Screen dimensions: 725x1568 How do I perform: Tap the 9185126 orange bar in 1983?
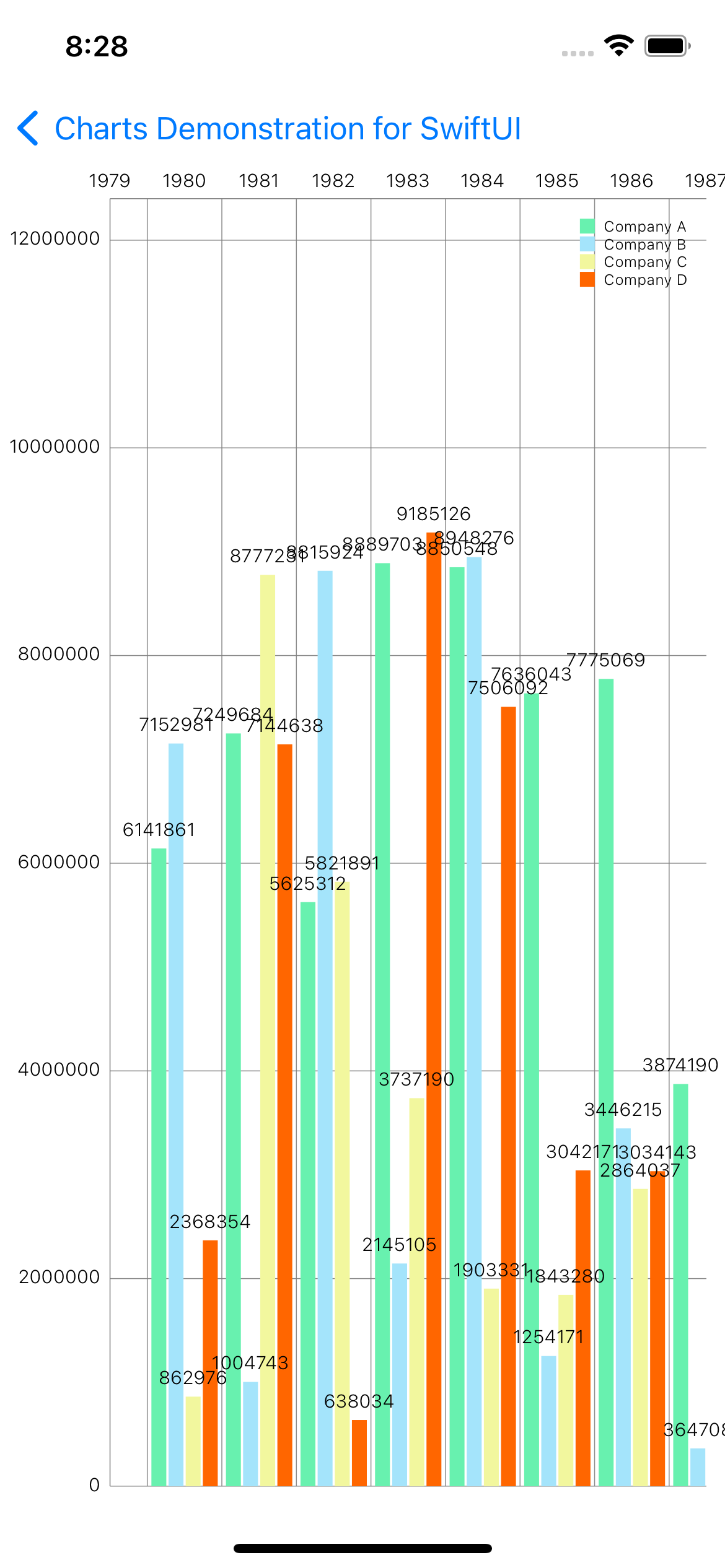(x=434, y=1009)
